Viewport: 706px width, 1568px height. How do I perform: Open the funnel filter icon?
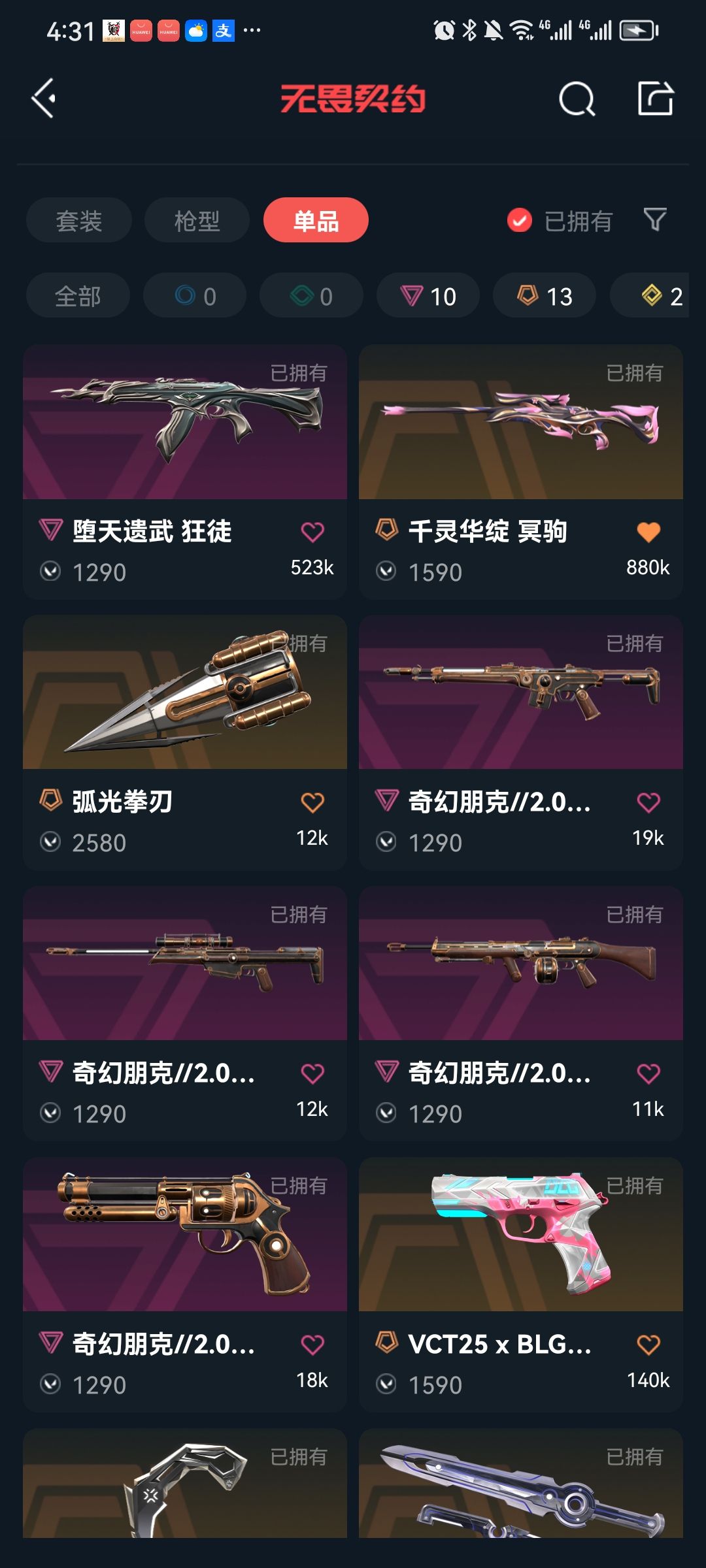click(655, 220)
